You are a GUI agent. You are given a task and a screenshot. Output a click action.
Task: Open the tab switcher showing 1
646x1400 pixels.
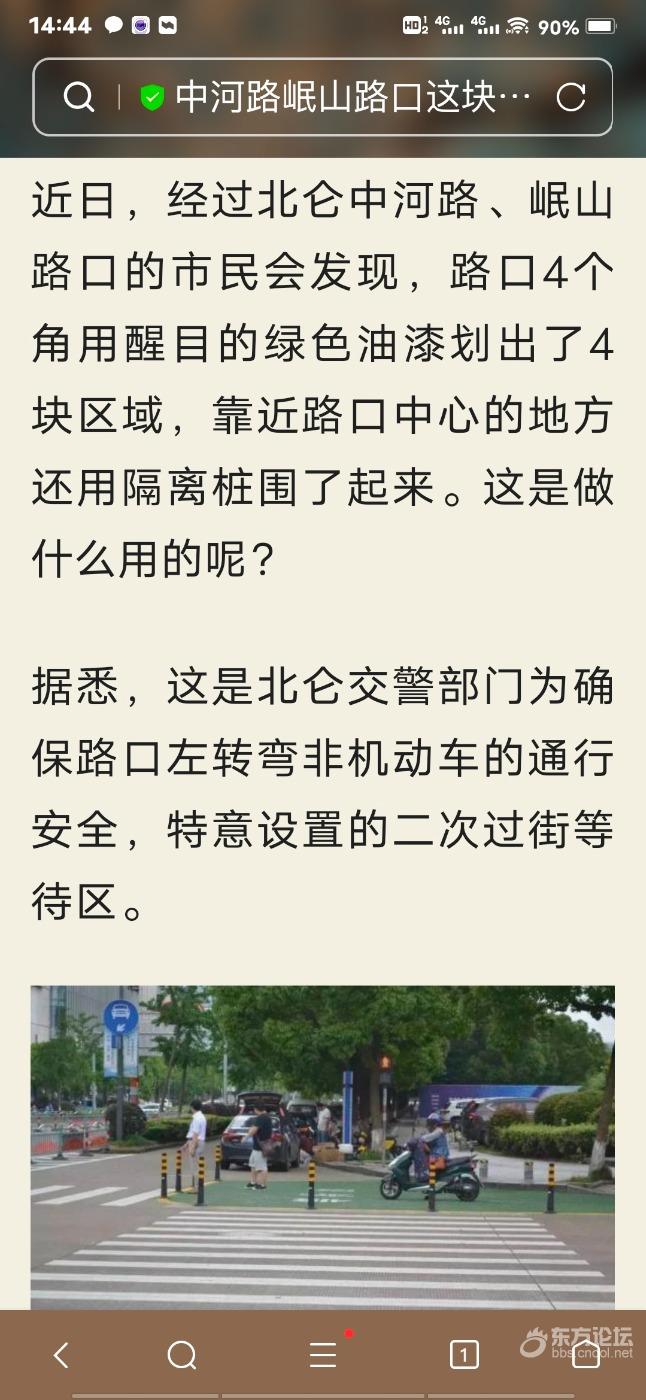click(464, 1355)
